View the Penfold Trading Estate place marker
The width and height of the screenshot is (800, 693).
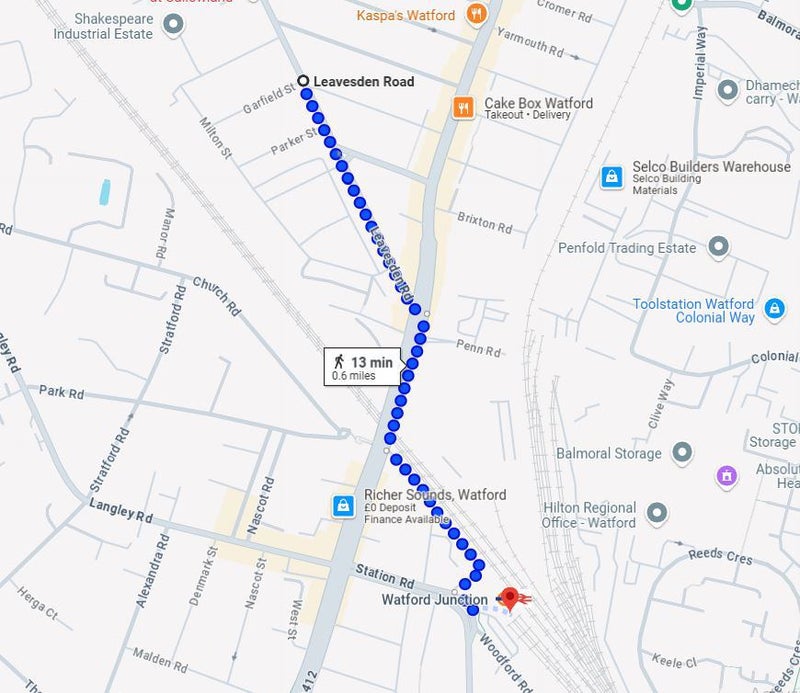pyautogui.click(x=717, y=247)
